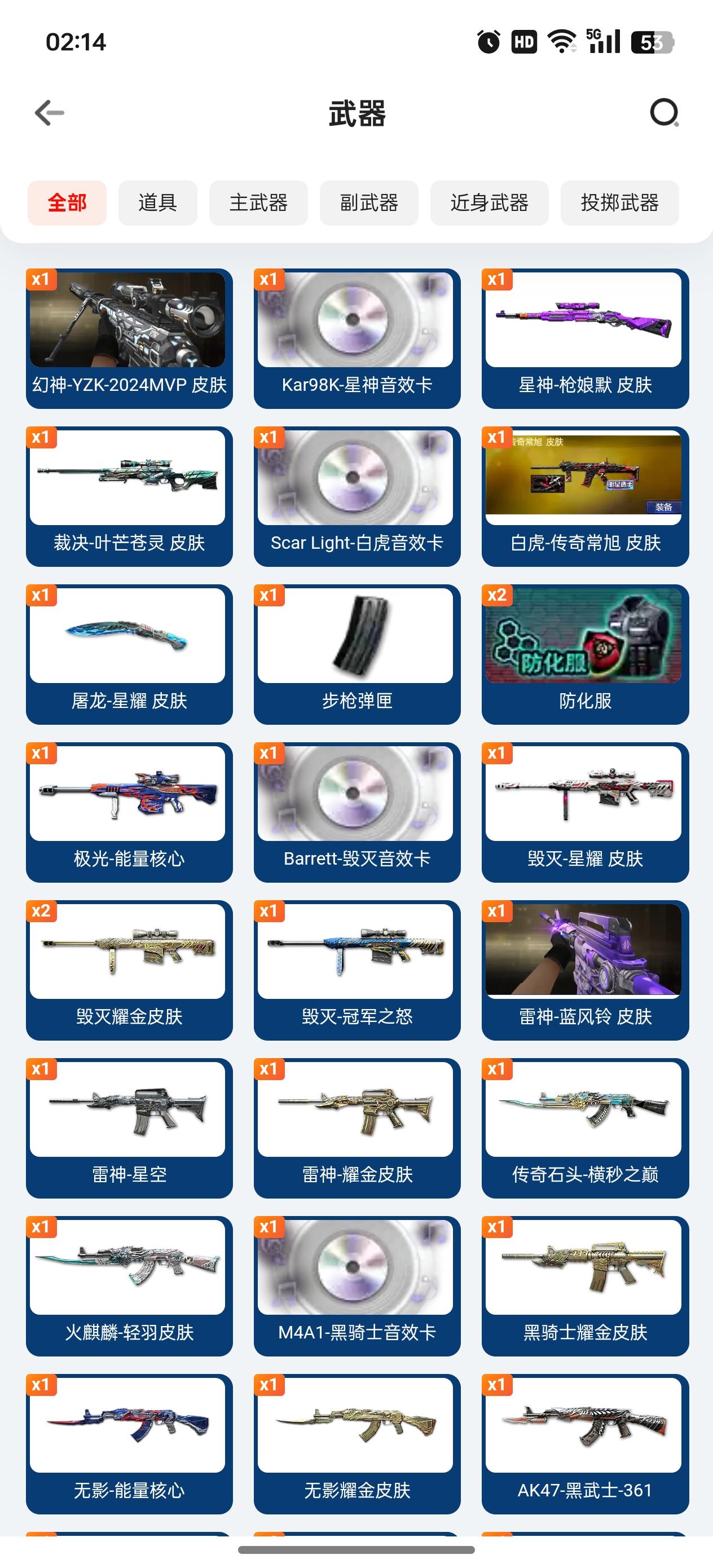Switch to the 道具 tab

pyautogui.click(x=158, y=202)
